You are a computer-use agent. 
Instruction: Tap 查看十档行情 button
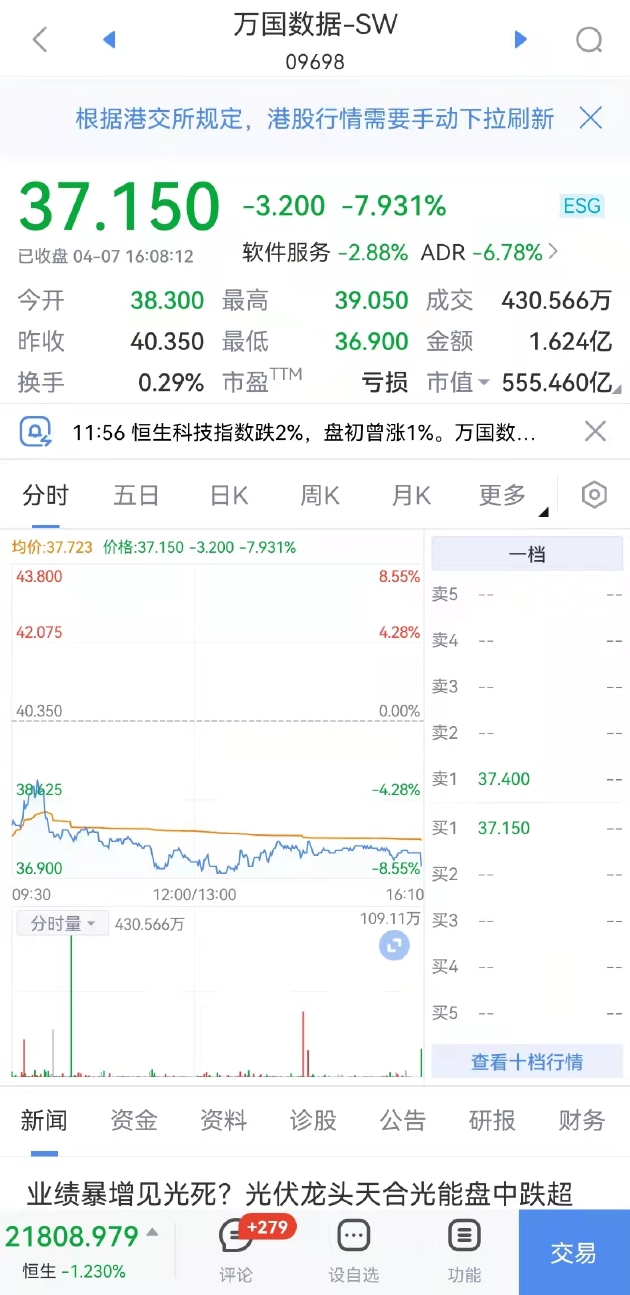[527, 1062]
